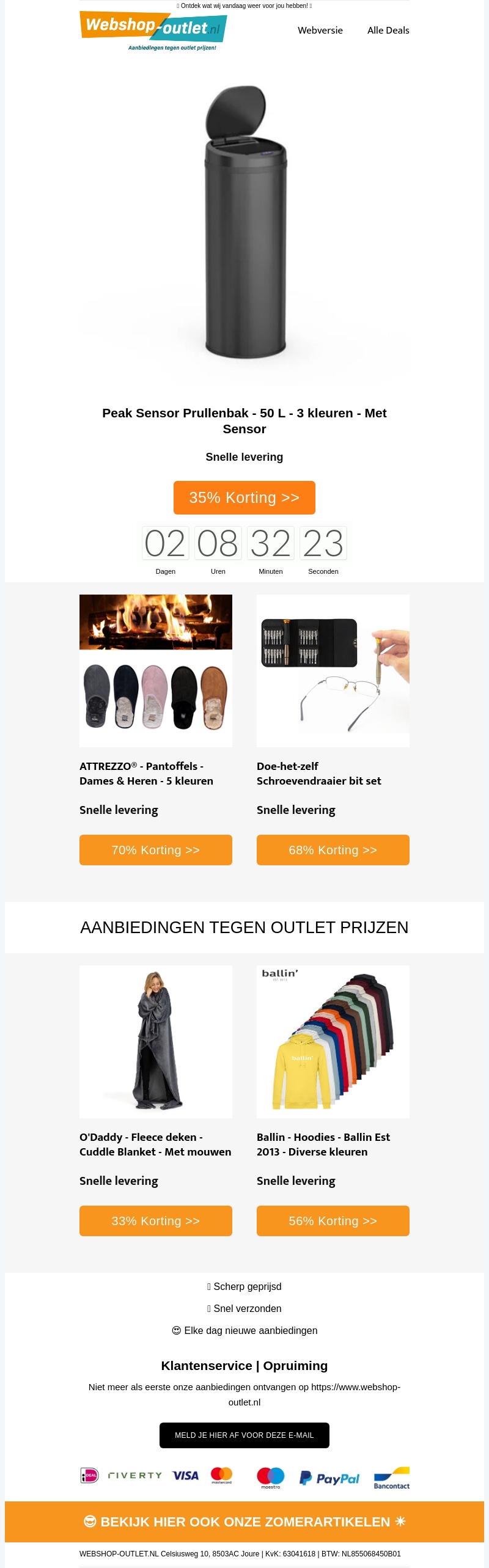Image resolution: width=489 pixels, height=1568 pixels.
Task: Unsubscribe via Meld je hier af button
Action: click(244, 1435)
